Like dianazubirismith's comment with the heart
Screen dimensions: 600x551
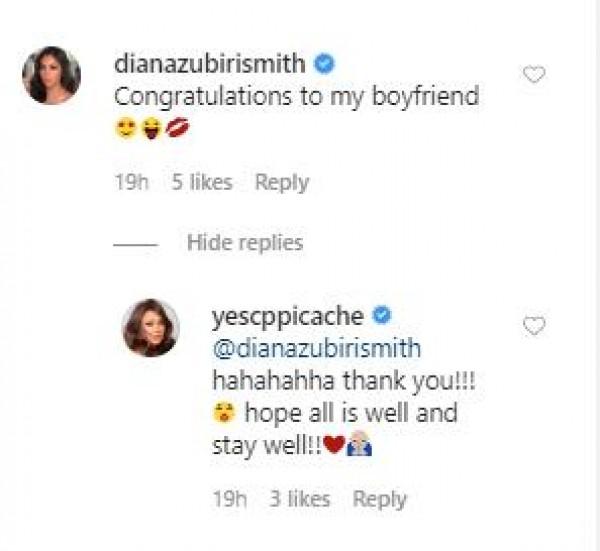pos(535,74)
